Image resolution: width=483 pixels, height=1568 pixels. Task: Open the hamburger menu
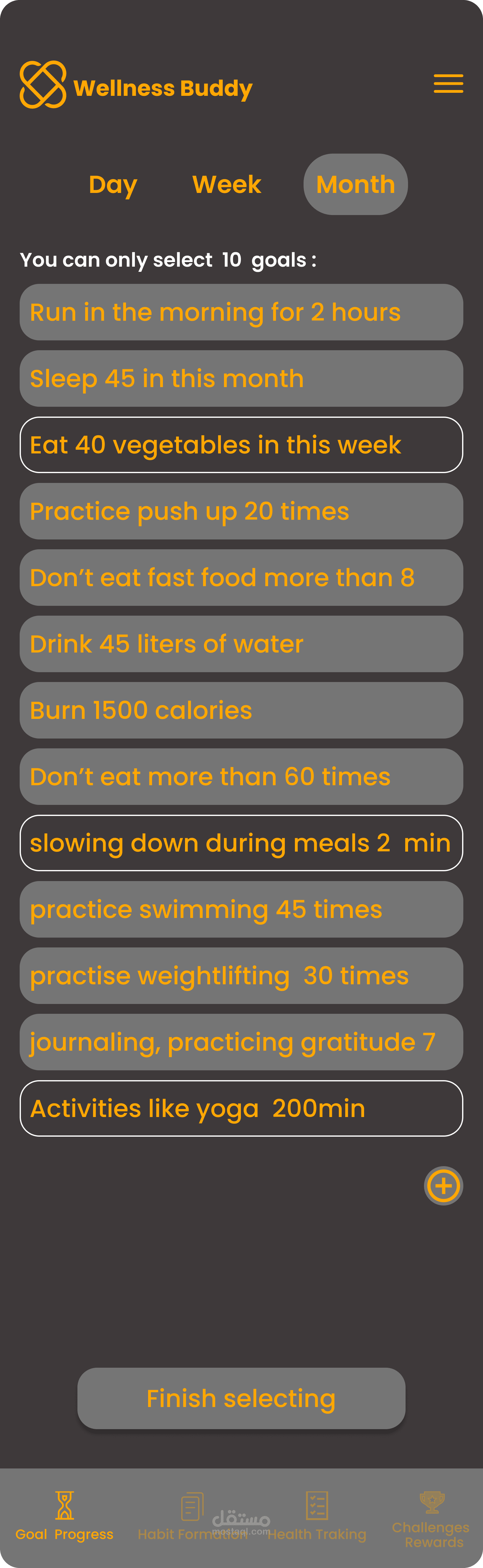point(448,83)
